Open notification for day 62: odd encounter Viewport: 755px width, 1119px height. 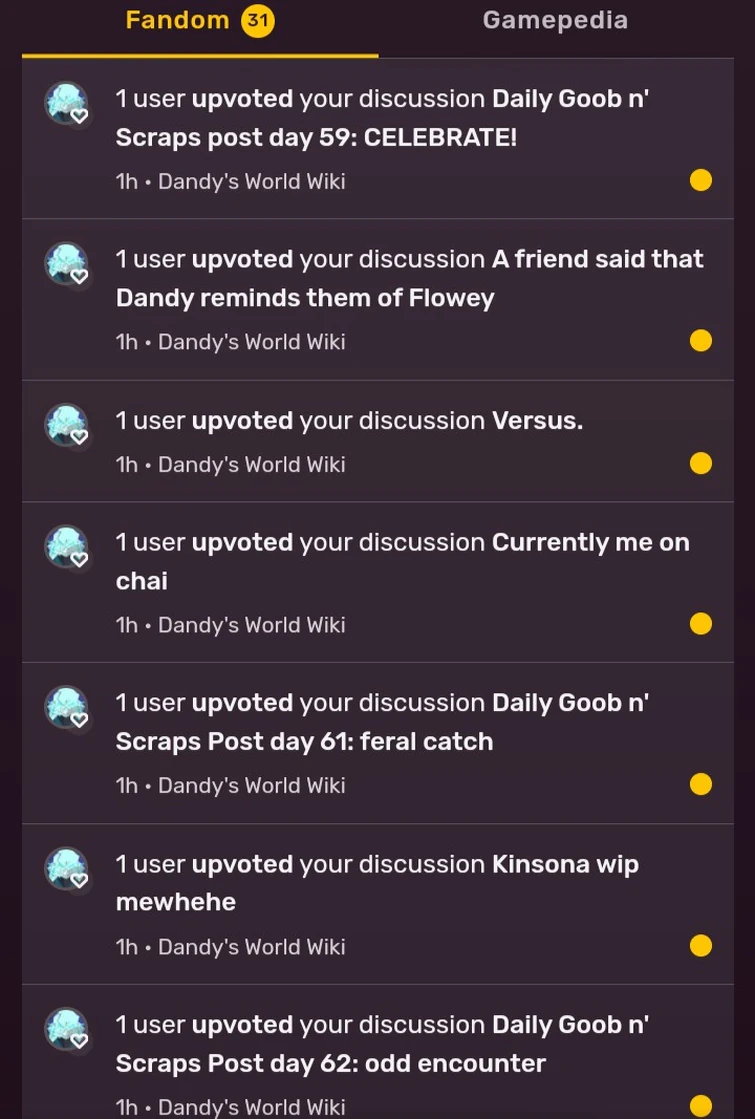pyautogui.click(x=378, y=1062)
